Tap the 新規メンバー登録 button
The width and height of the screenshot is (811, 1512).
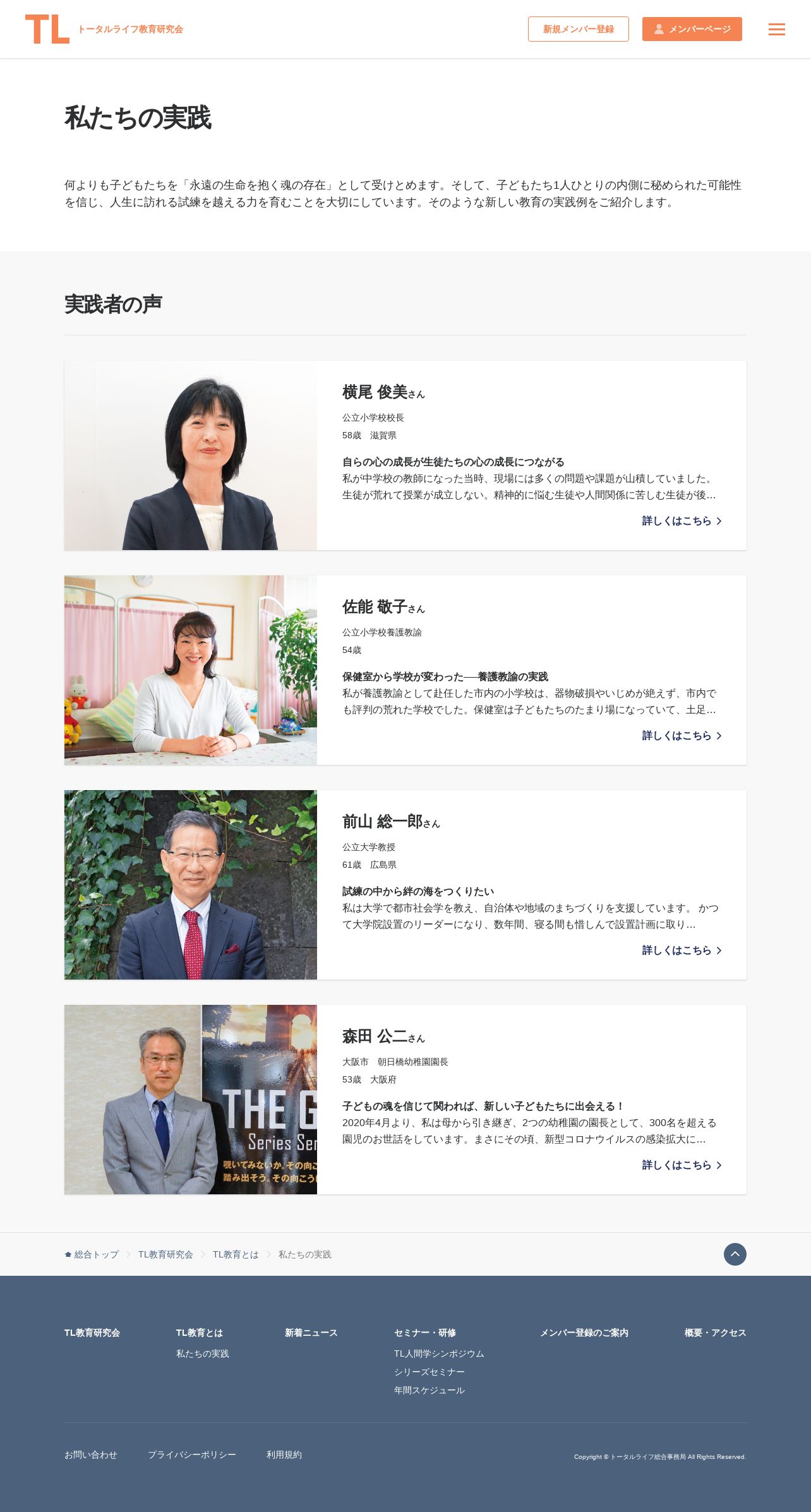[x=578, y=29]
